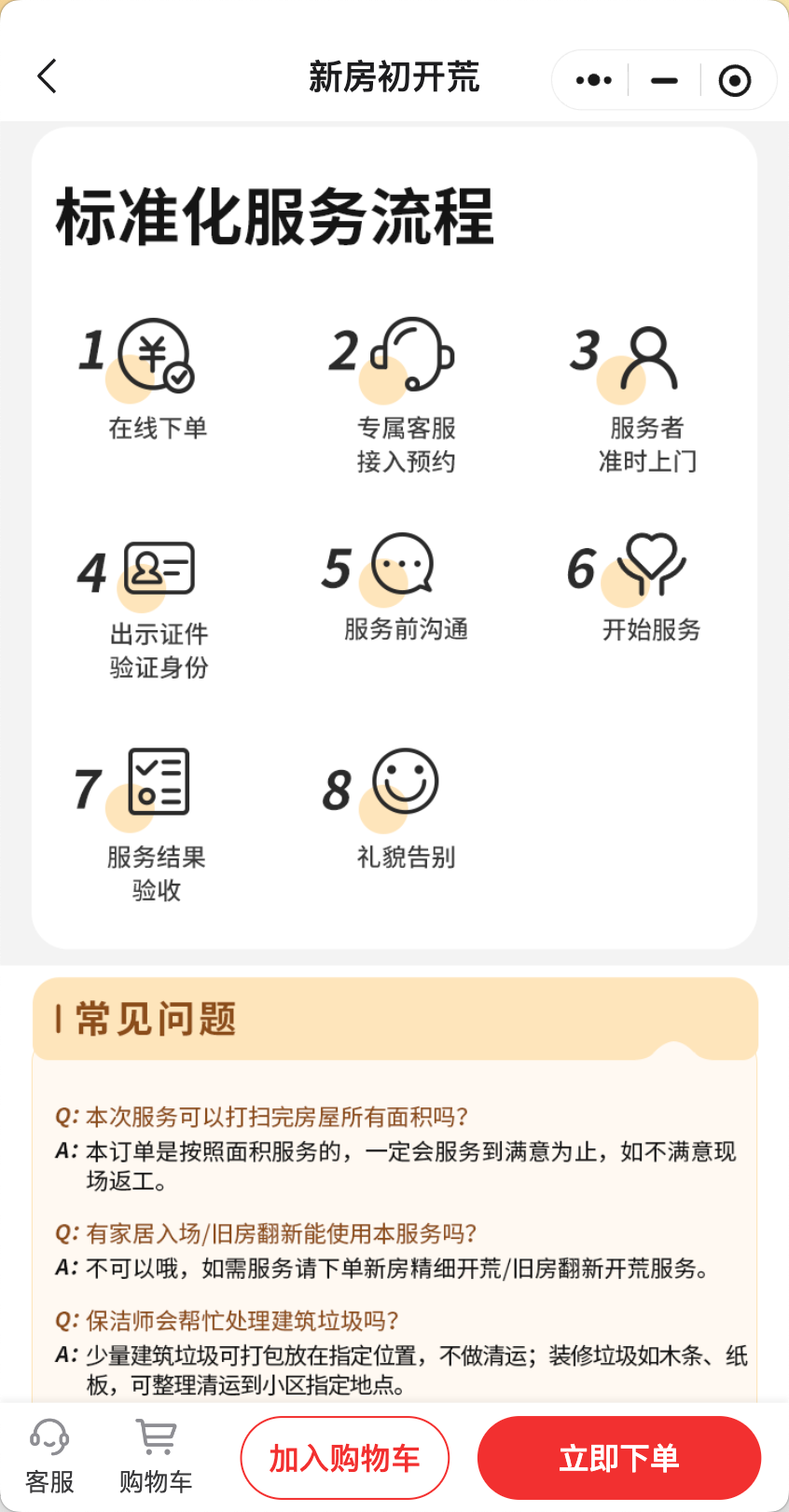Go back from 新房初开荒 page
Viewport: 789px width, 1512px height.
pos(47,77)
